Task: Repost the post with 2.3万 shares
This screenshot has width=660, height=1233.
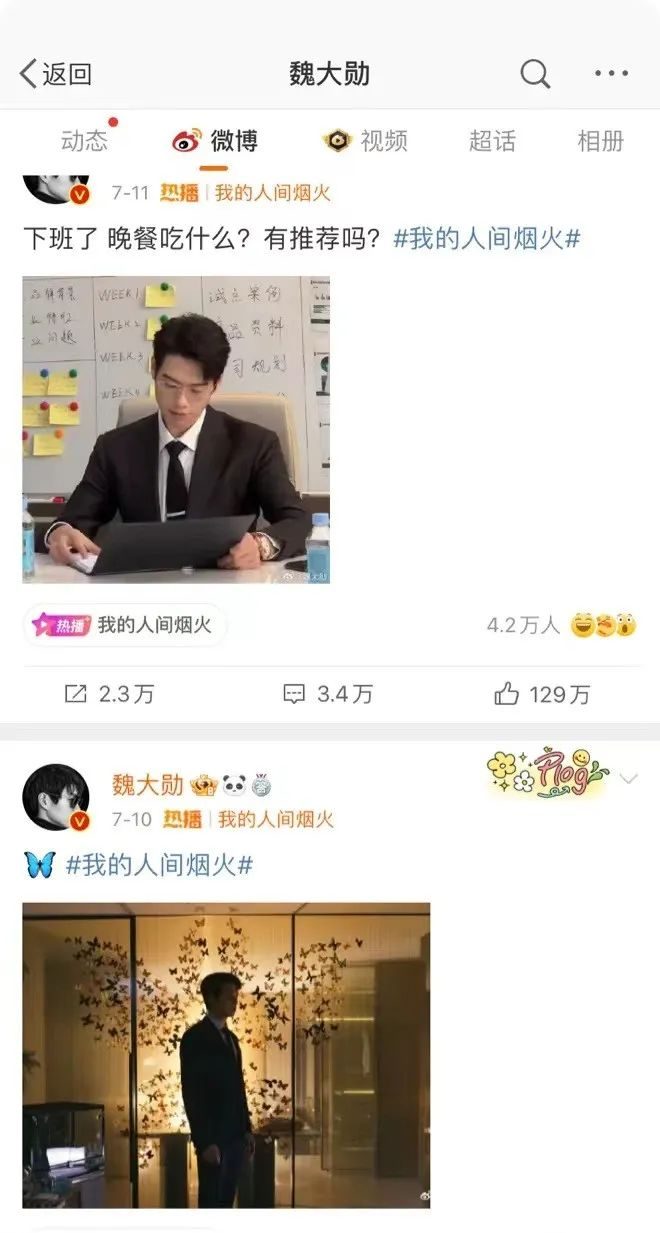Action: tap(109, 694)
